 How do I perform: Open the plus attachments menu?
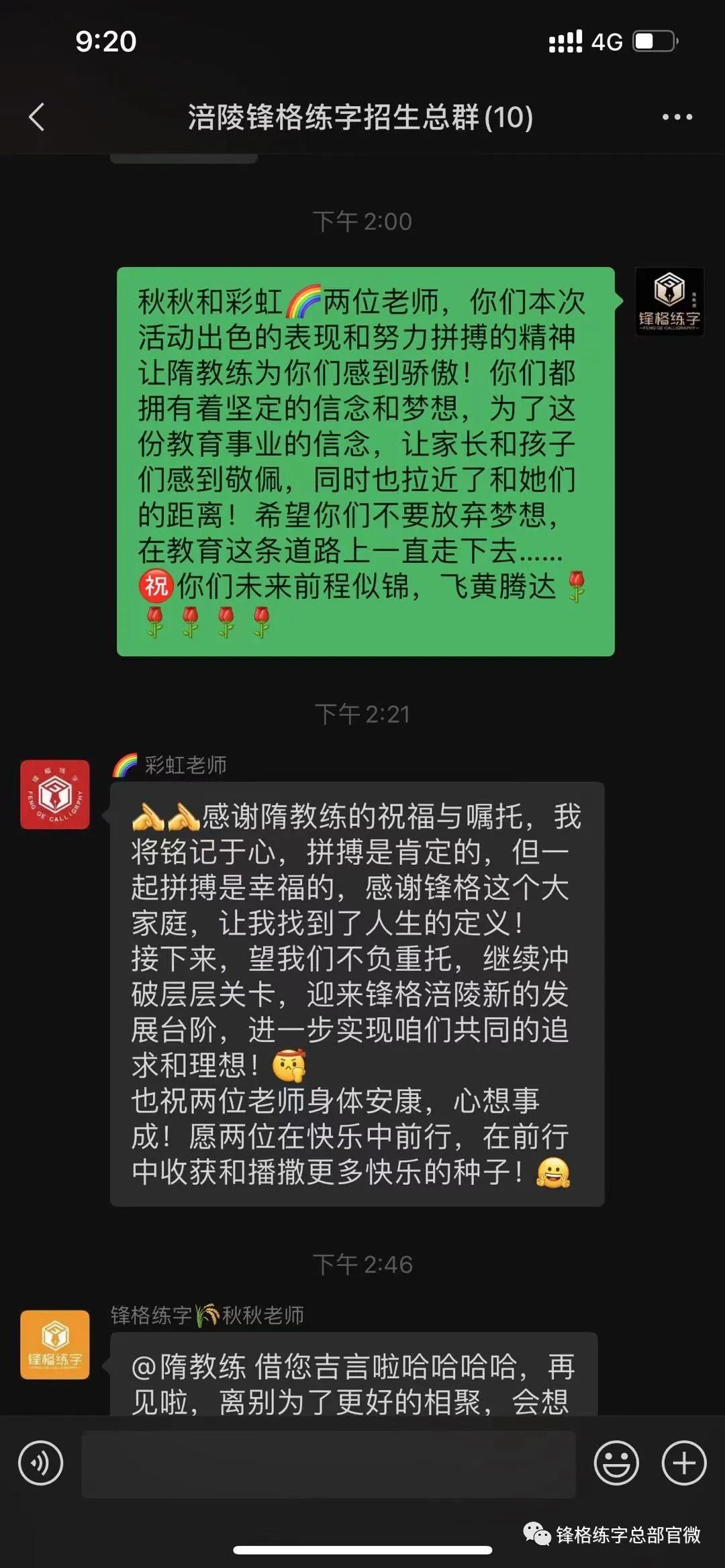click(x=684, y=1463)
